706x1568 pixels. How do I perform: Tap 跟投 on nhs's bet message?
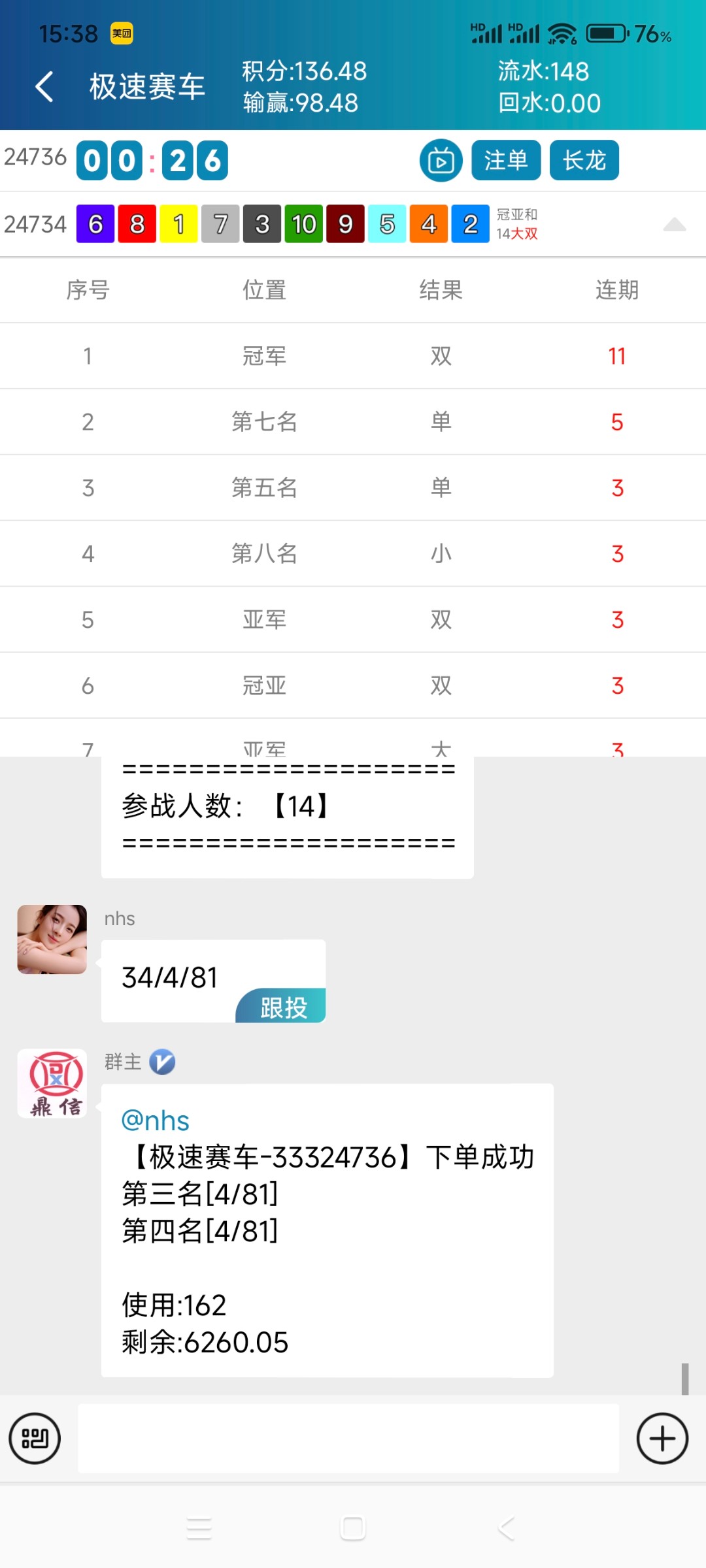282,1007
